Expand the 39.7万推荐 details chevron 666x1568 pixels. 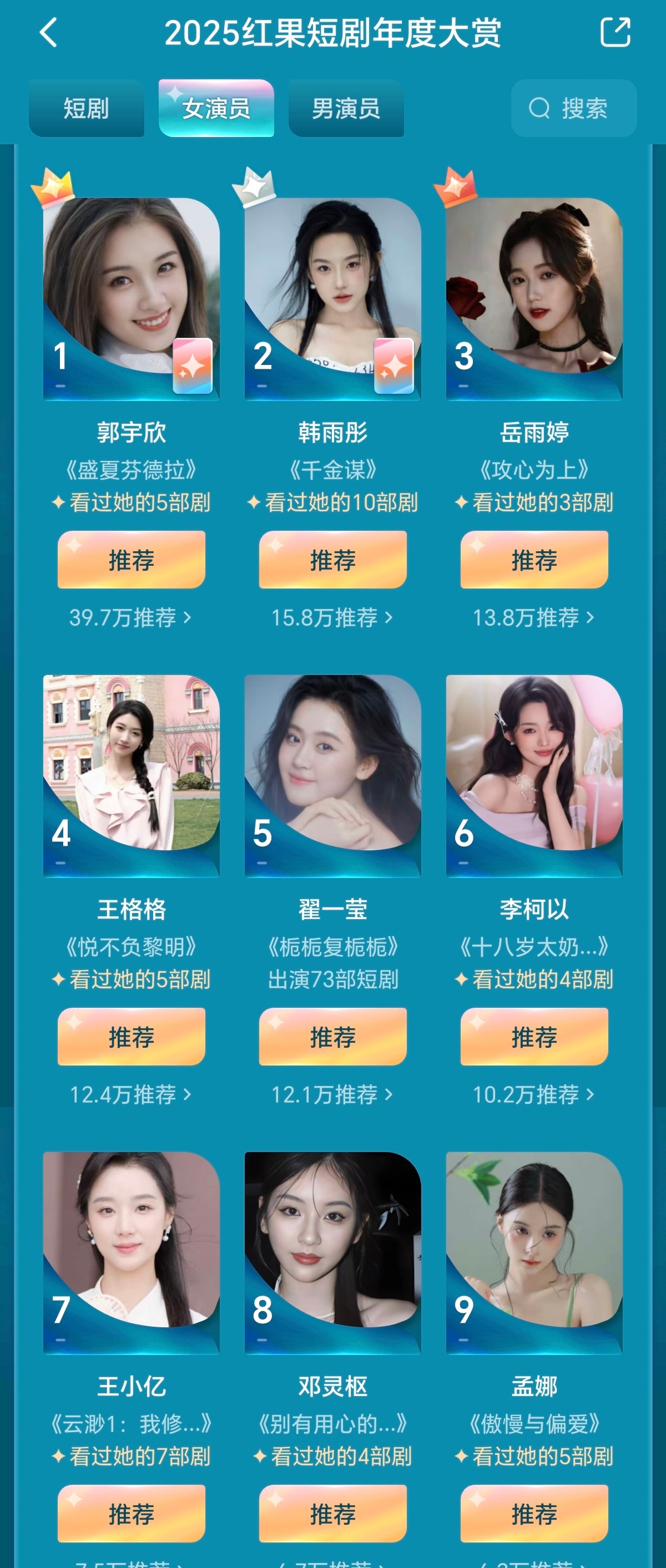[x=188, y=618]
